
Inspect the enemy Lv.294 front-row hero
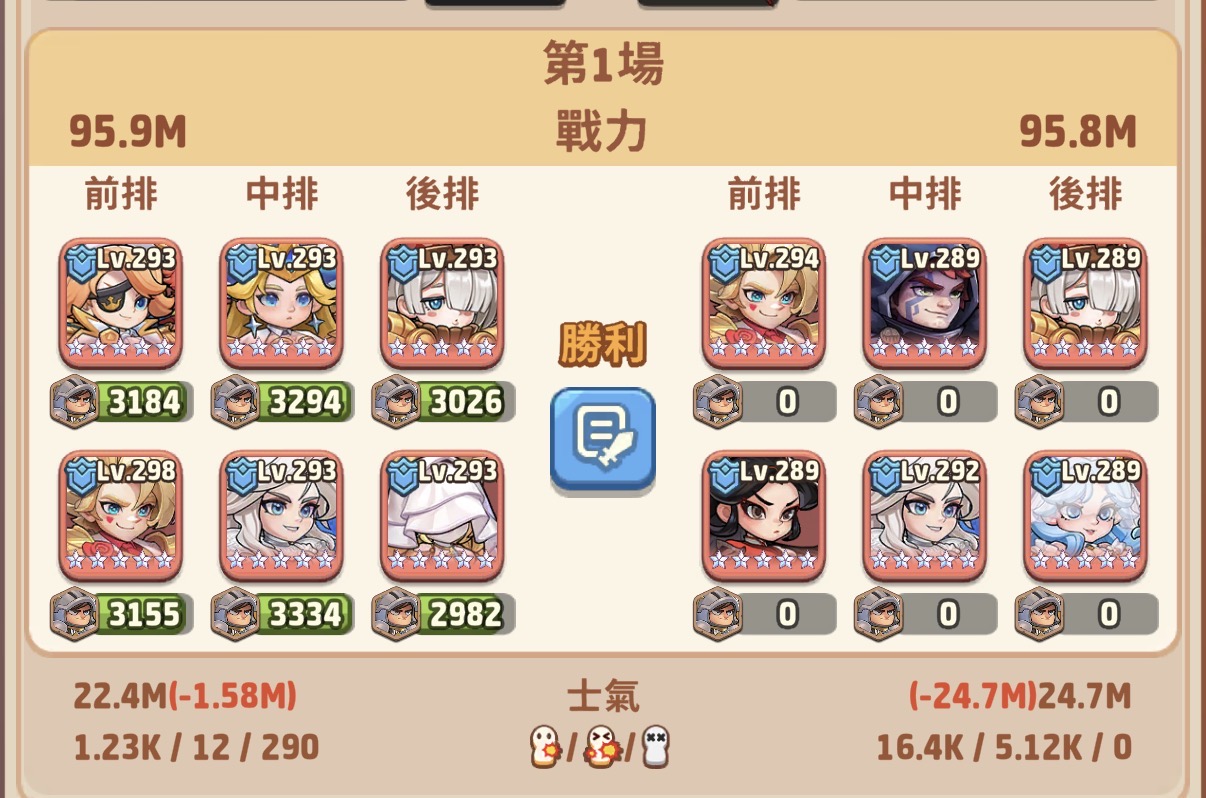point(764,304)
